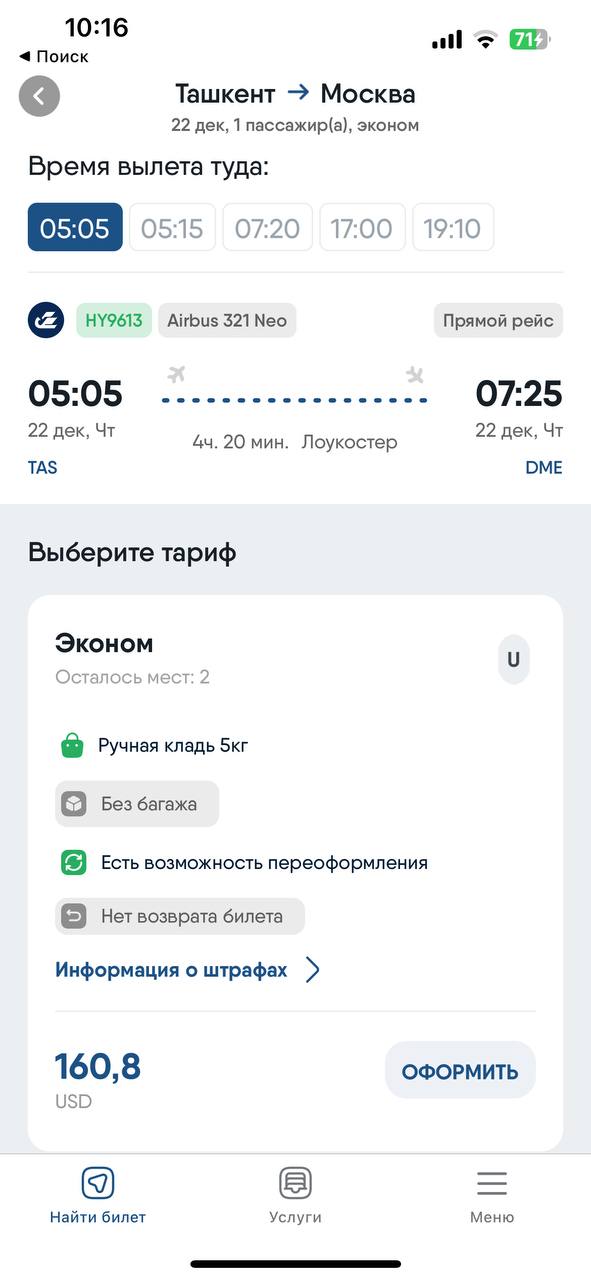Return to Поиск via status bar link
This screenshot has width=591, height=1280.
pos(54,57)
